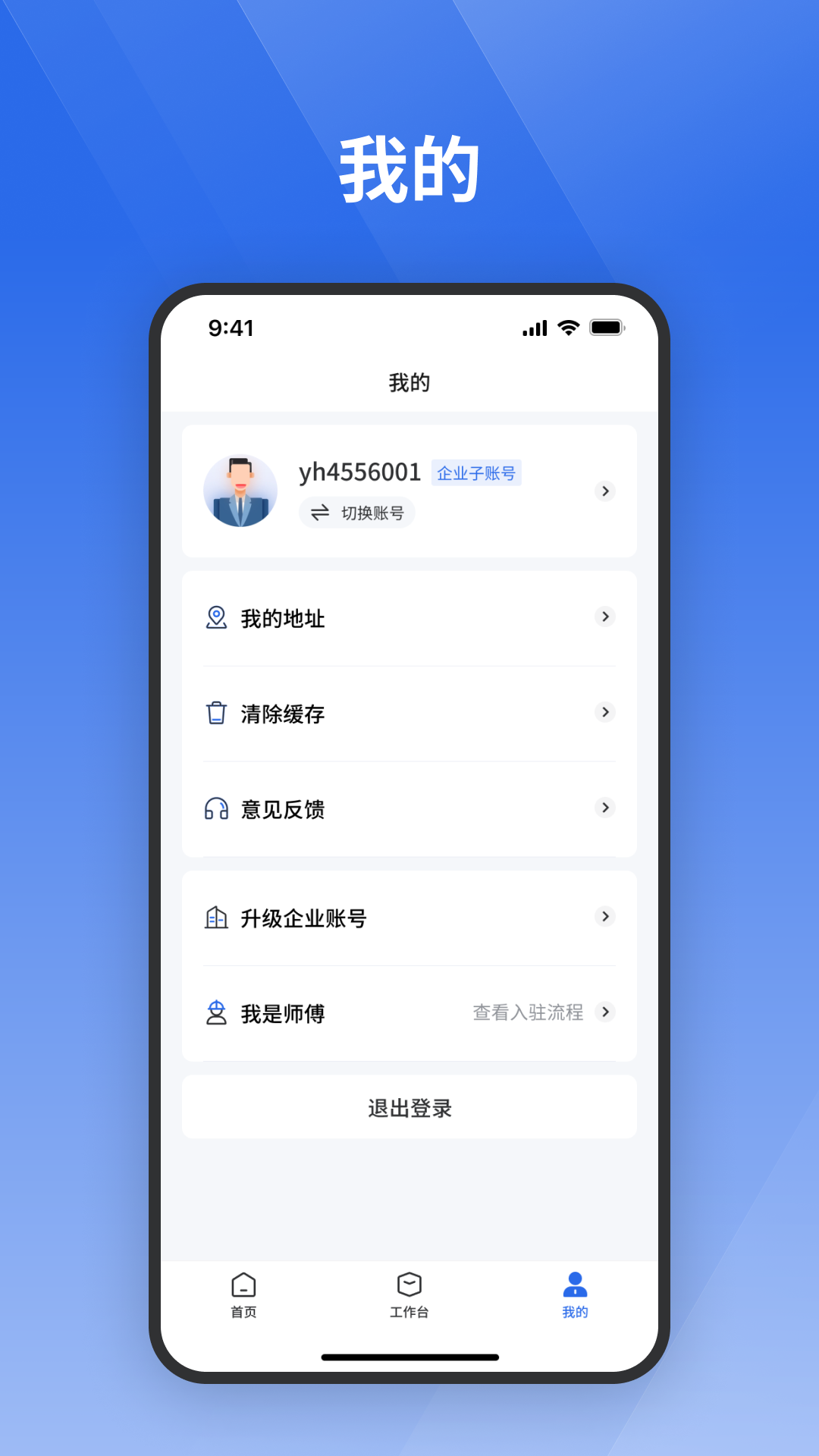The width and height of the screenshot is (819, 1456).
Task: Click the headphones icon beside 意见反馈
Action: click(x=218, y=808)
